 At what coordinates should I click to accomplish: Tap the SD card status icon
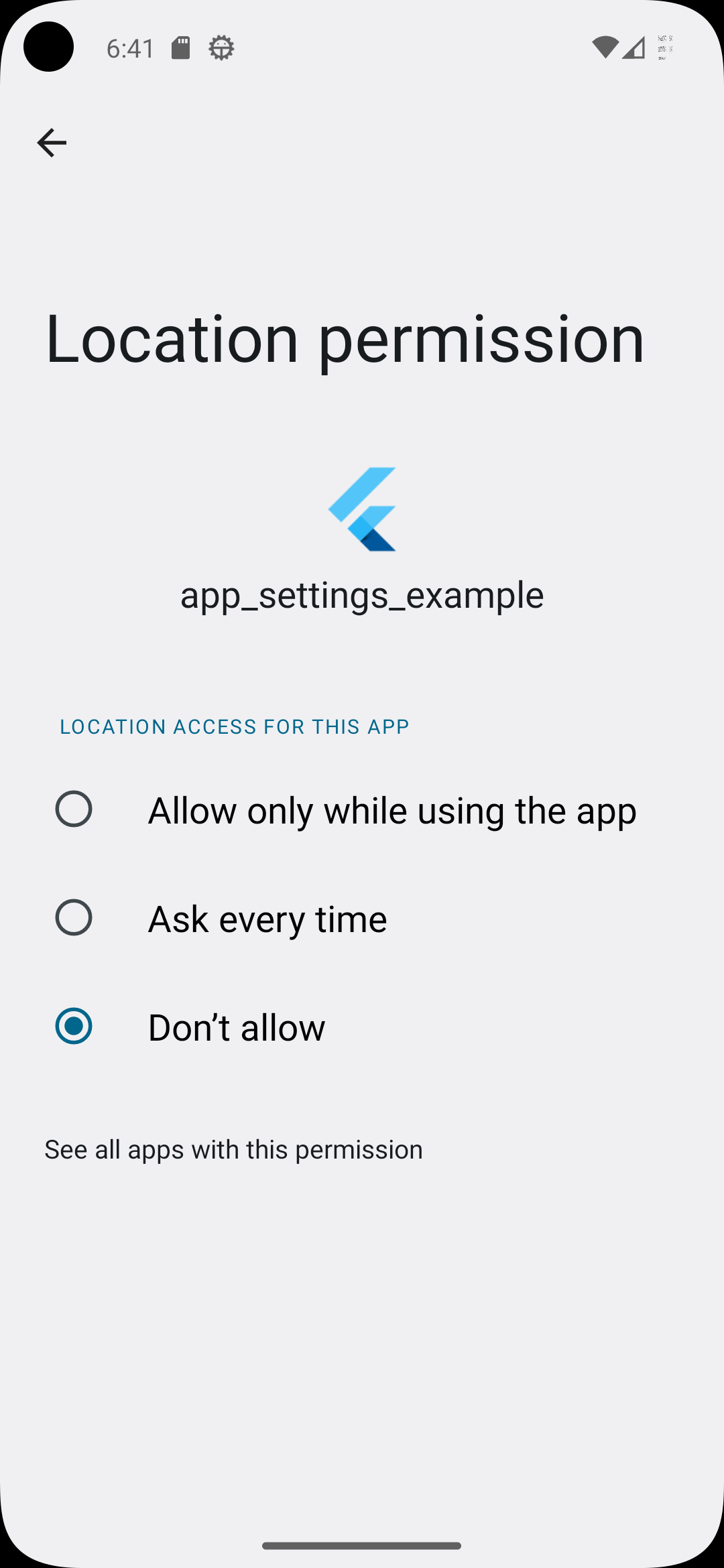(180, 46)
